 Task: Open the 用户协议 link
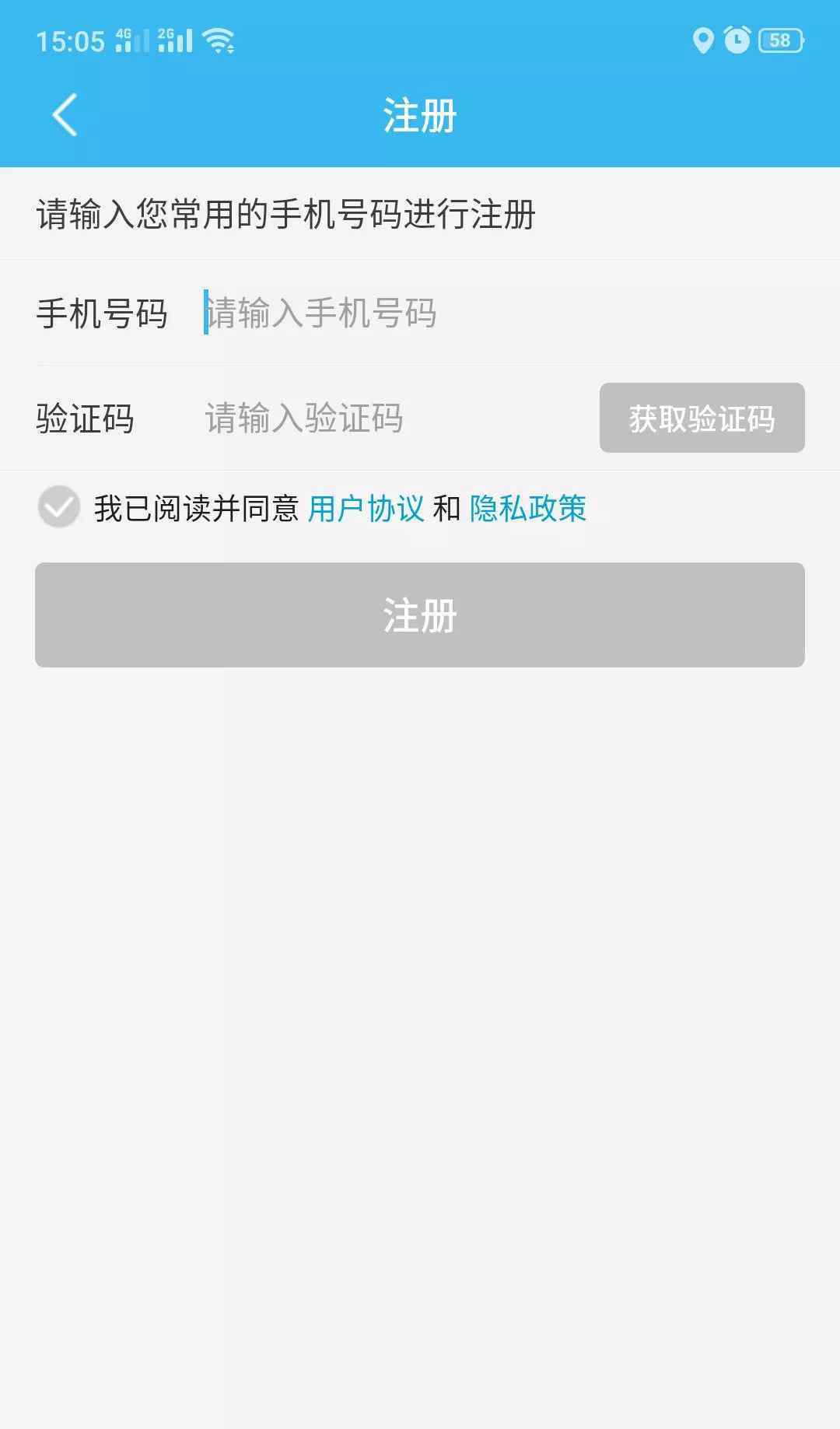pos(366,509)
